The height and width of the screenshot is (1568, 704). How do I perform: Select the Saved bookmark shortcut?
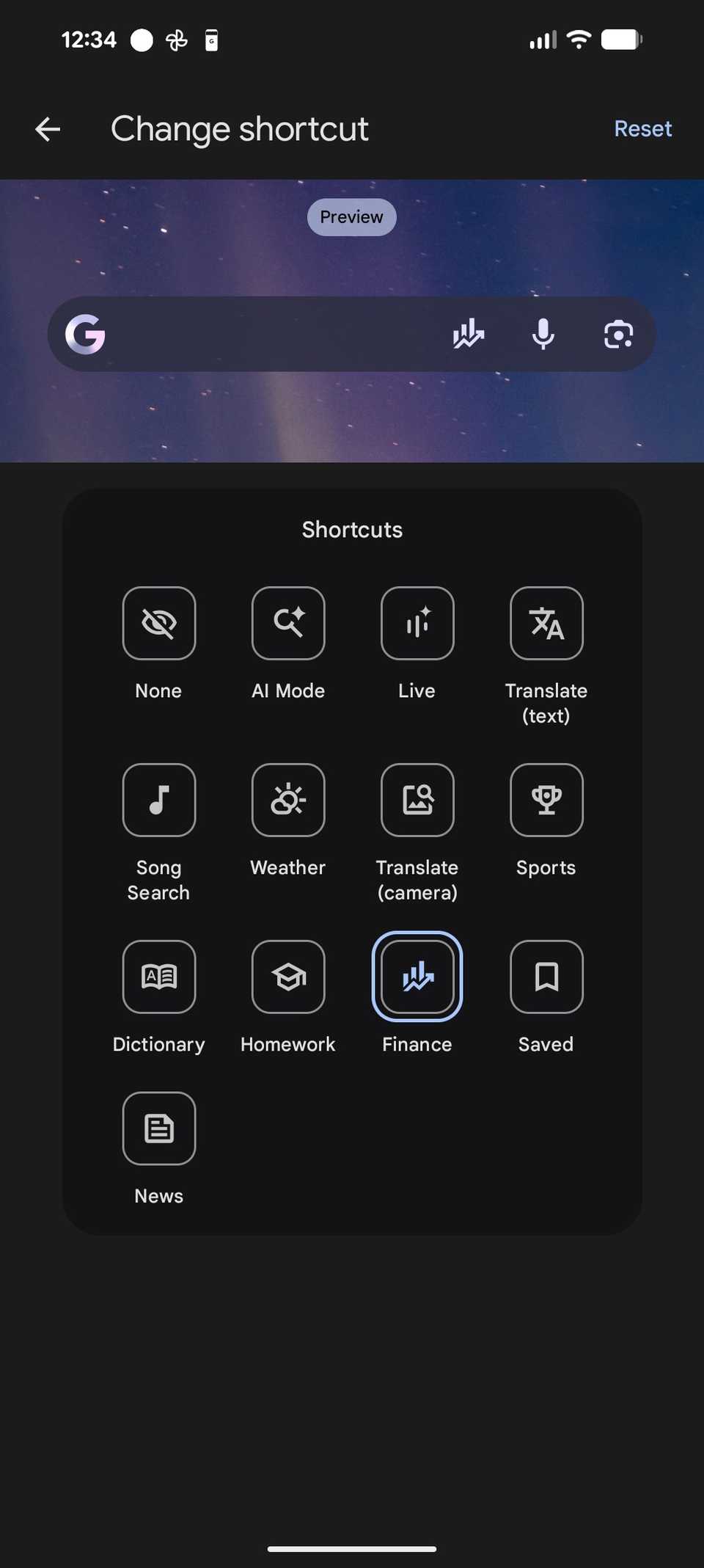pos(546,977)
